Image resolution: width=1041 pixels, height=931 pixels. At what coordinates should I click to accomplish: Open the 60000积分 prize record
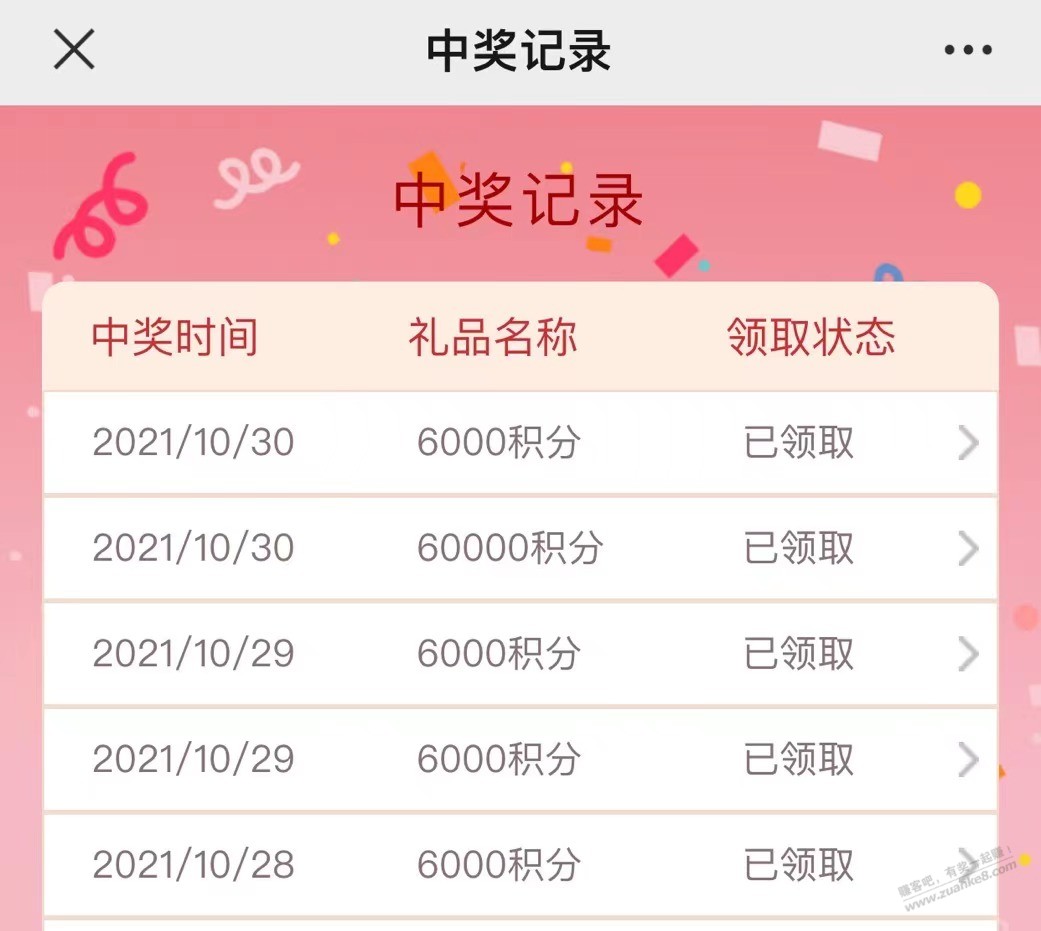[x=520, y=548]
